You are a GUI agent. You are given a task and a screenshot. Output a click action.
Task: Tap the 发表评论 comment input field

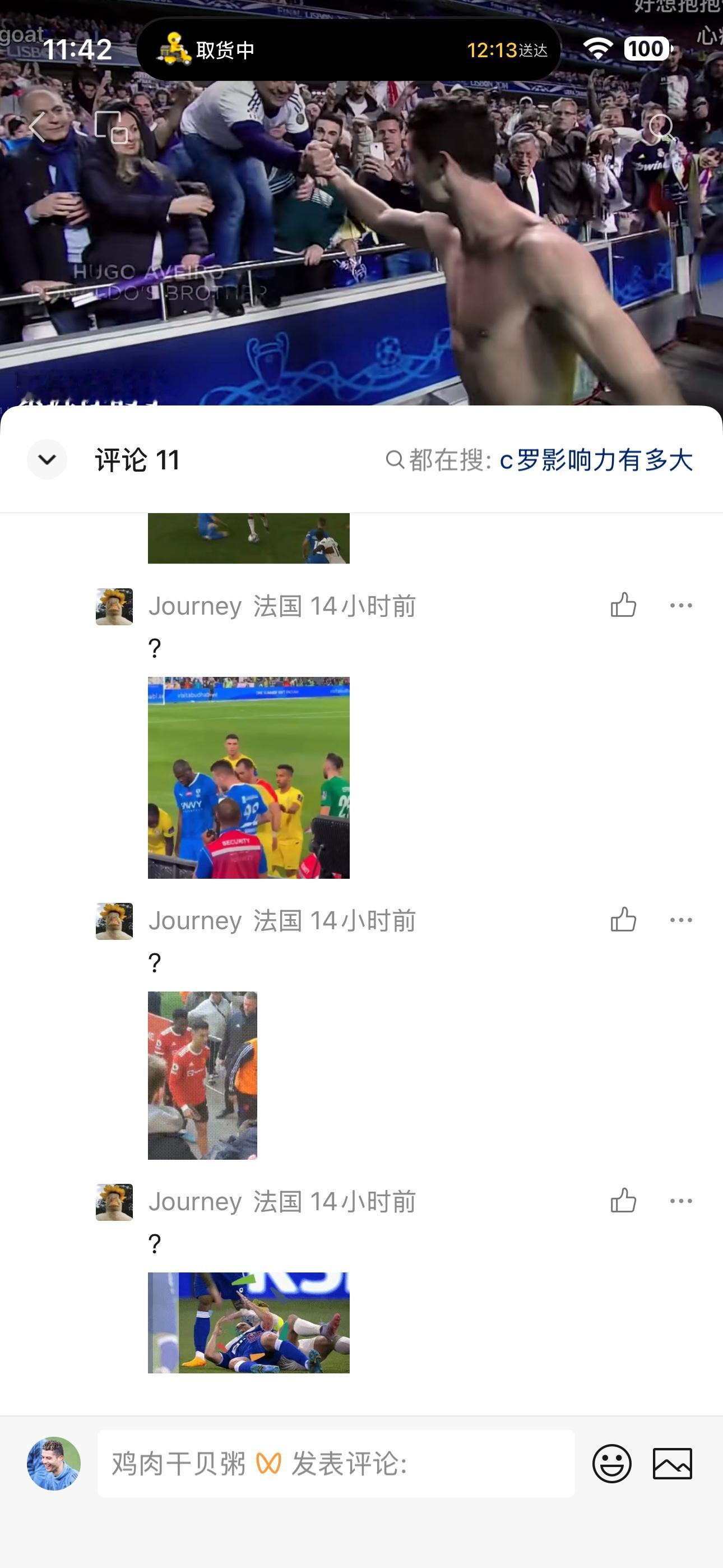point(336,1463)
